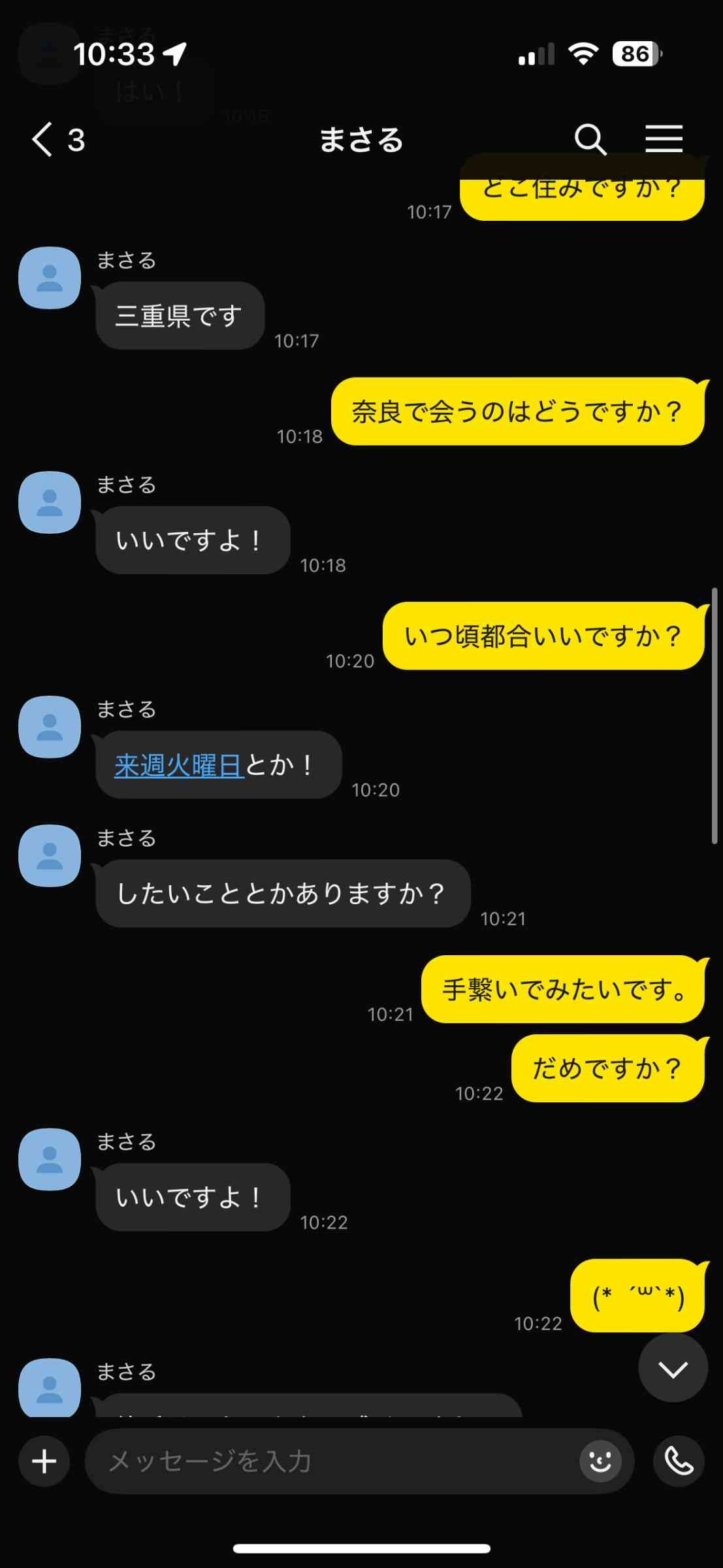Screen dimensions: 723x1568
Task: Open まさる's profile picture beside 三重県です
Action: (x=50, y=278)
